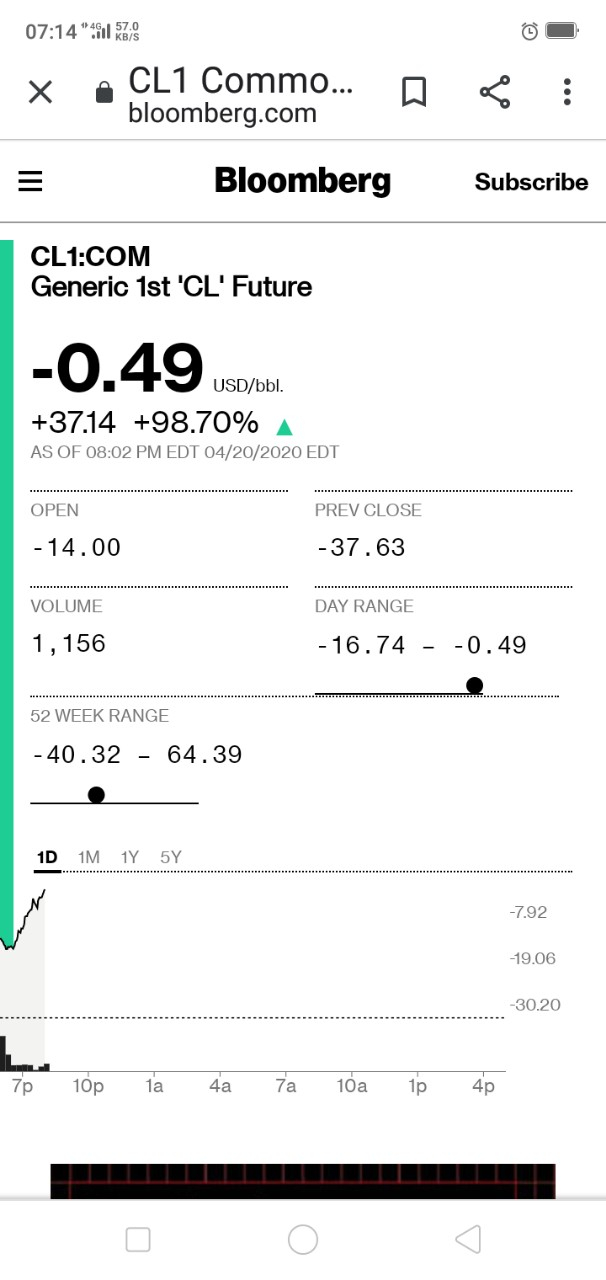Bookmark this Bloomberg page
The width and height of the screenshot is (606, 1280).
(414, 92)
